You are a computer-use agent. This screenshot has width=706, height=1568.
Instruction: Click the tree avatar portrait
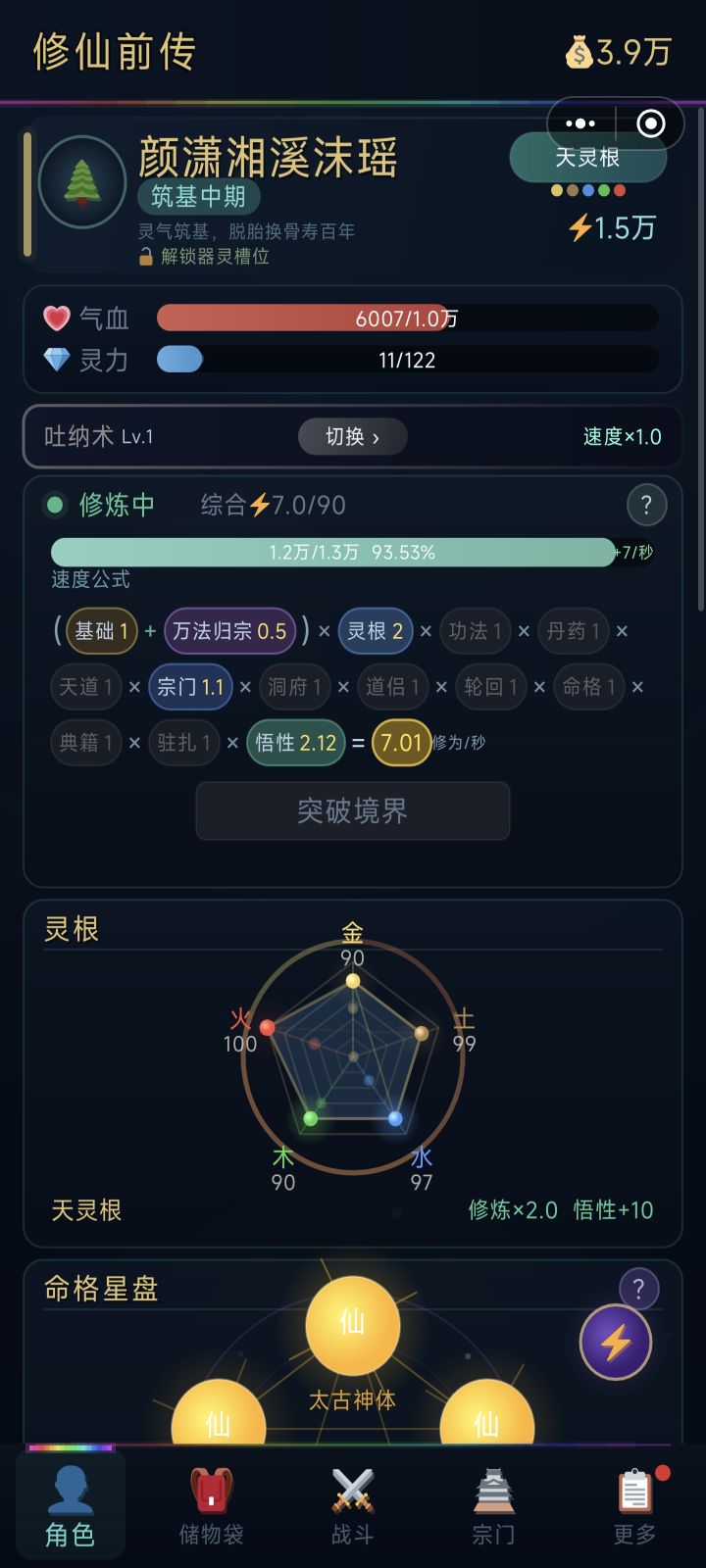[81, 182]
